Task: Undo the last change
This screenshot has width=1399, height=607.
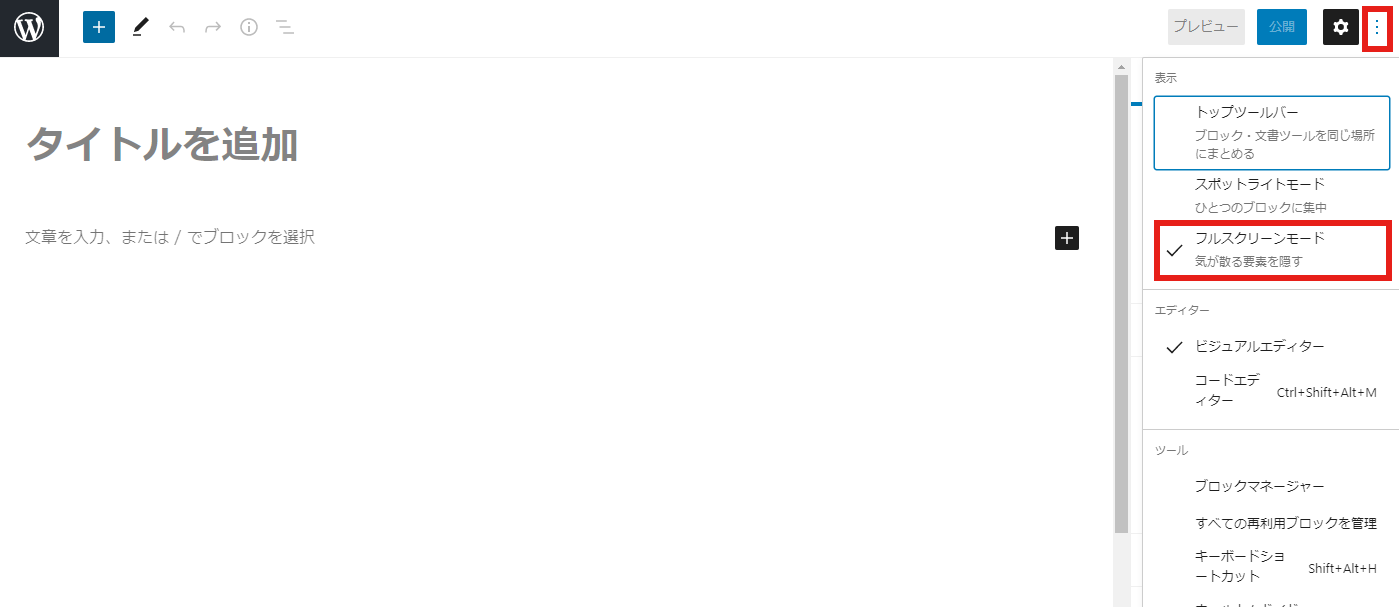Action: pyautogui.click(x=177, y=27)
